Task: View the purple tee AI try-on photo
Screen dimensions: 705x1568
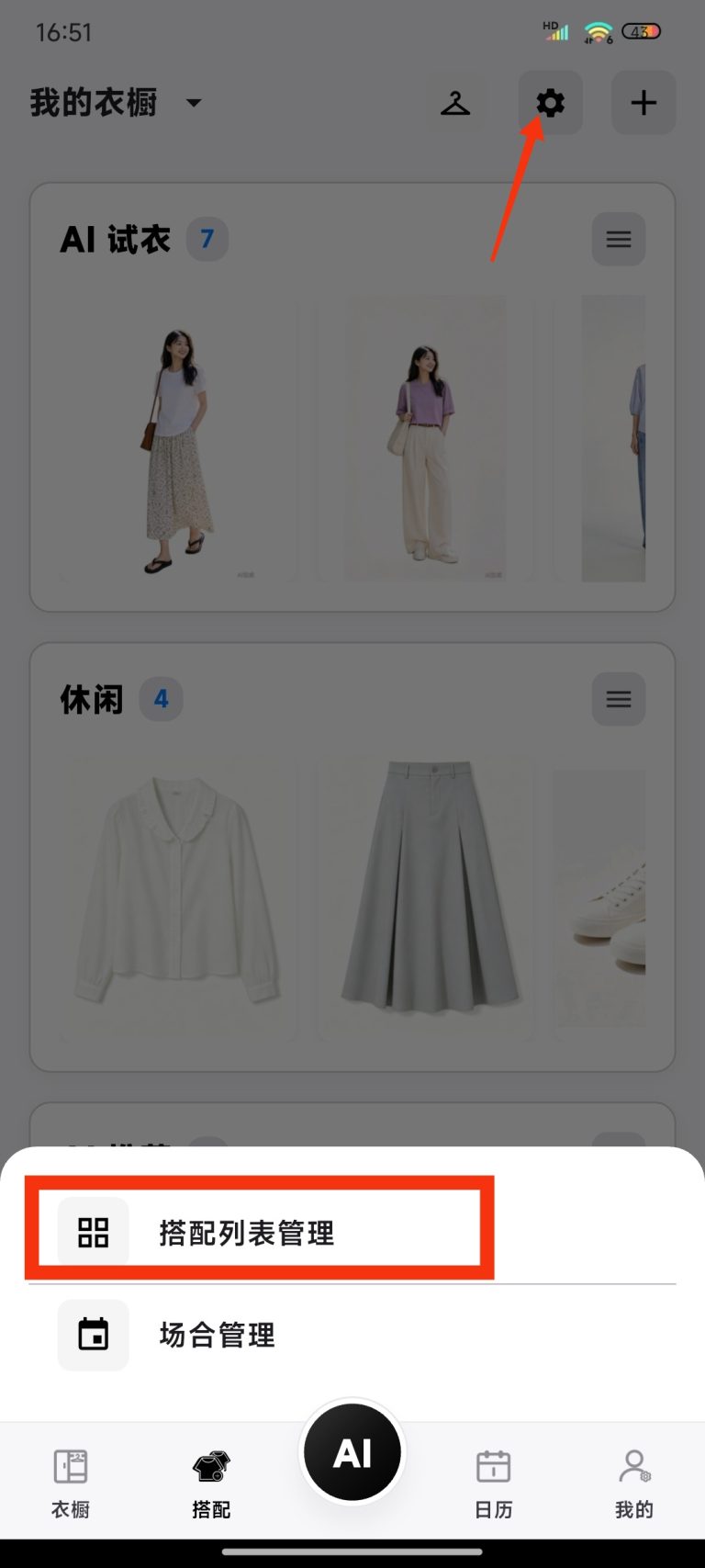Action: point(425,438)
